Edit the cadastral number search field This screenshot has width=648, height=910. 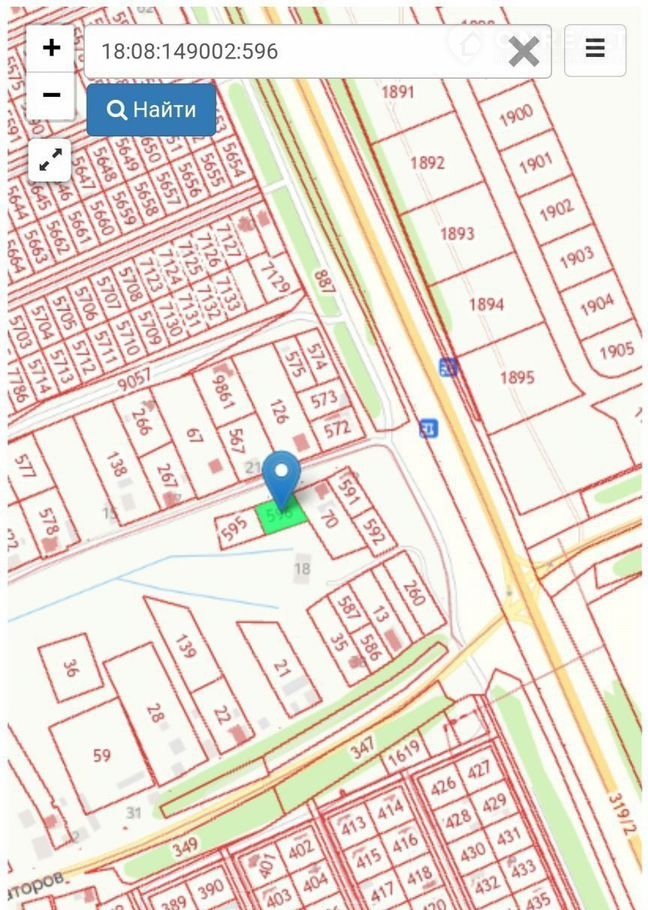[290, 51]
